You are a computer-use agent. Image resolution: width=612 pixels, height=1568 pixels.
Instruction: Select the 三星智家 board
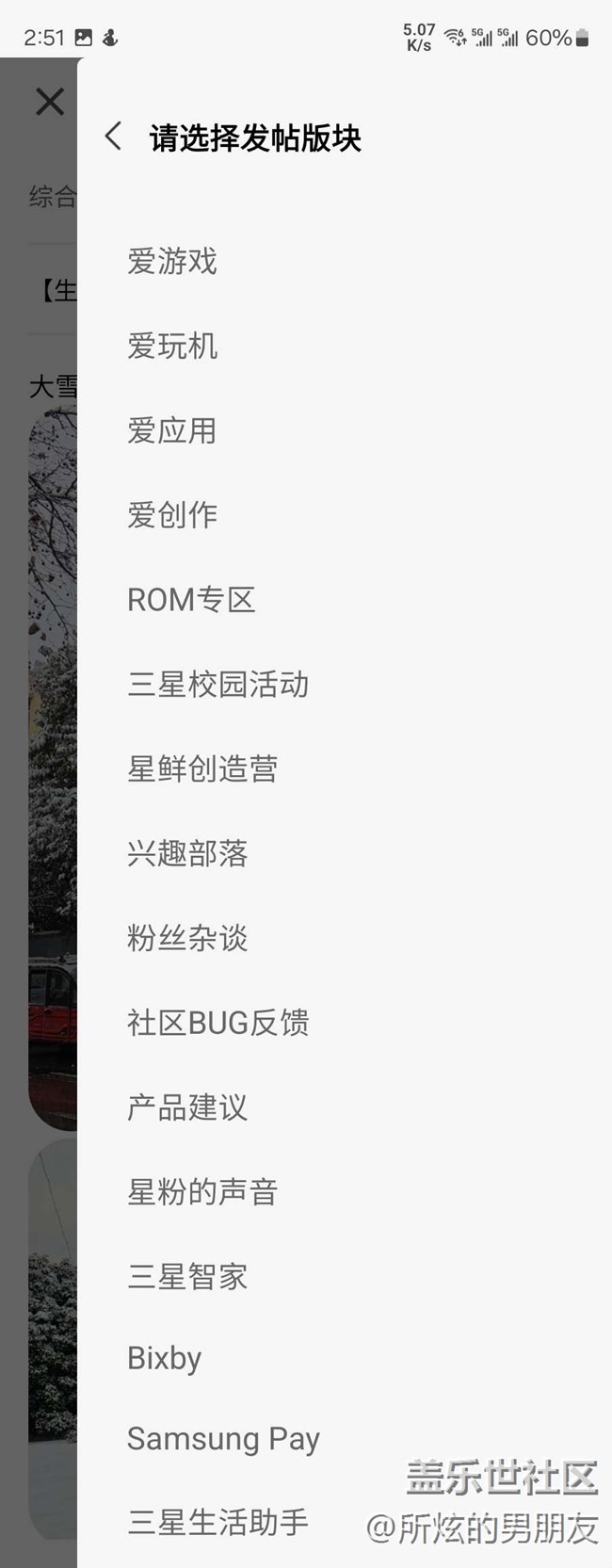coord(187,1276)
